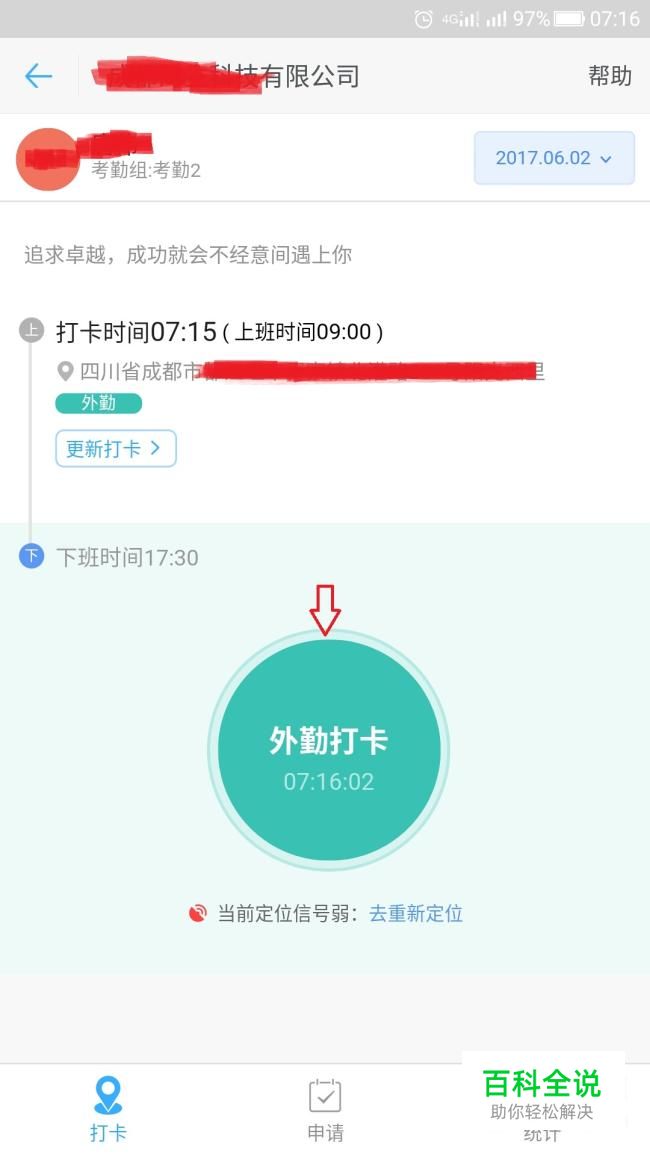Switch to the 打卡 tab
This screenshot has height=1155, width=650.
tap(108, 1109)
